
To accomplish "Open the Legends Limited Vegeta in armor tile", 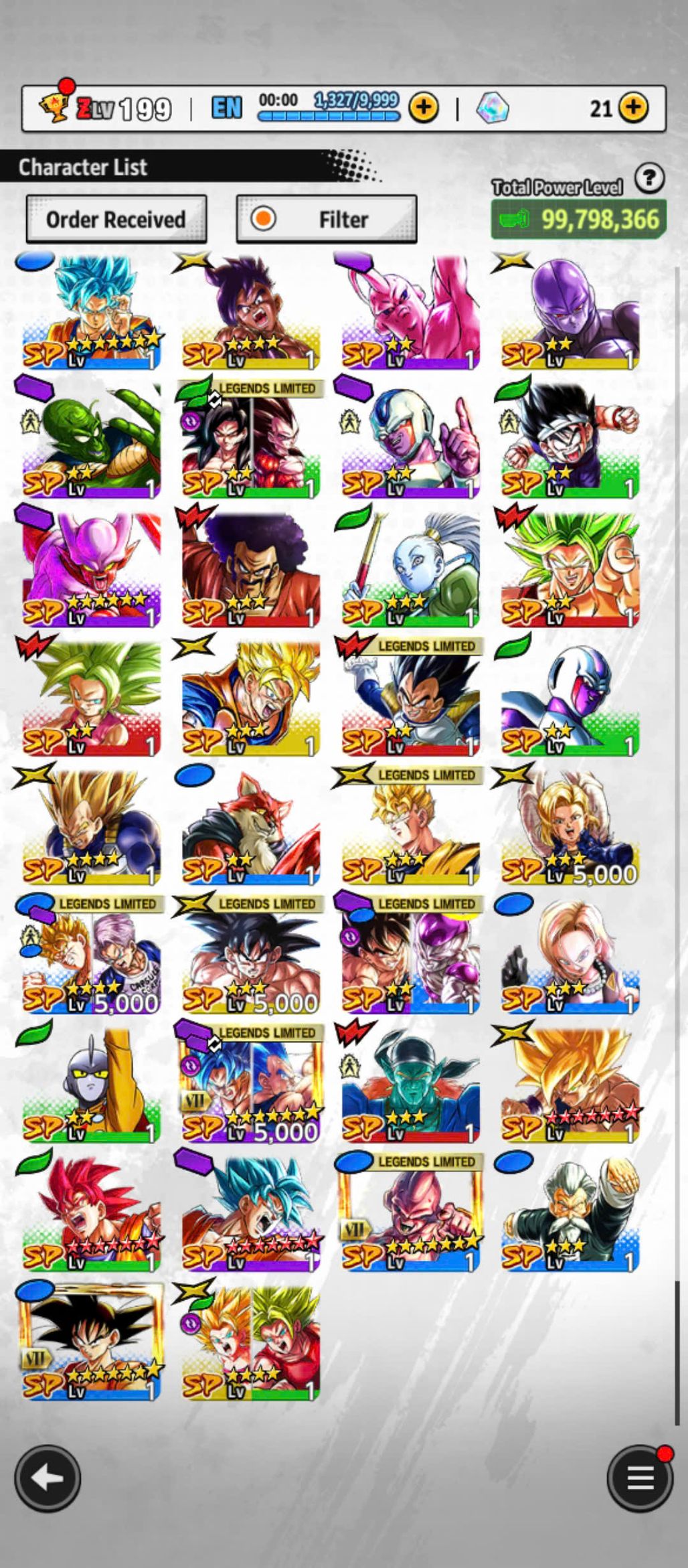I will click(x=410, y=698).
